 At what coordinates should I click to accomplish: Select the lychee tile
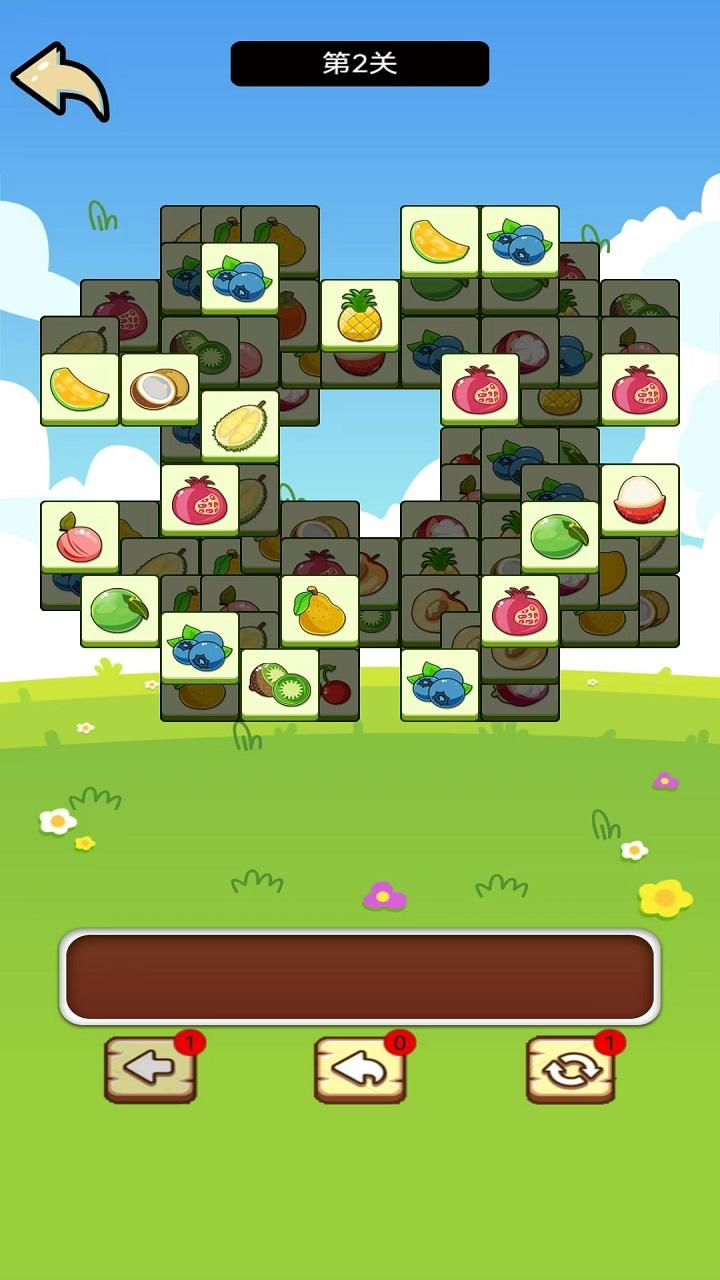(x=640, y=499)
